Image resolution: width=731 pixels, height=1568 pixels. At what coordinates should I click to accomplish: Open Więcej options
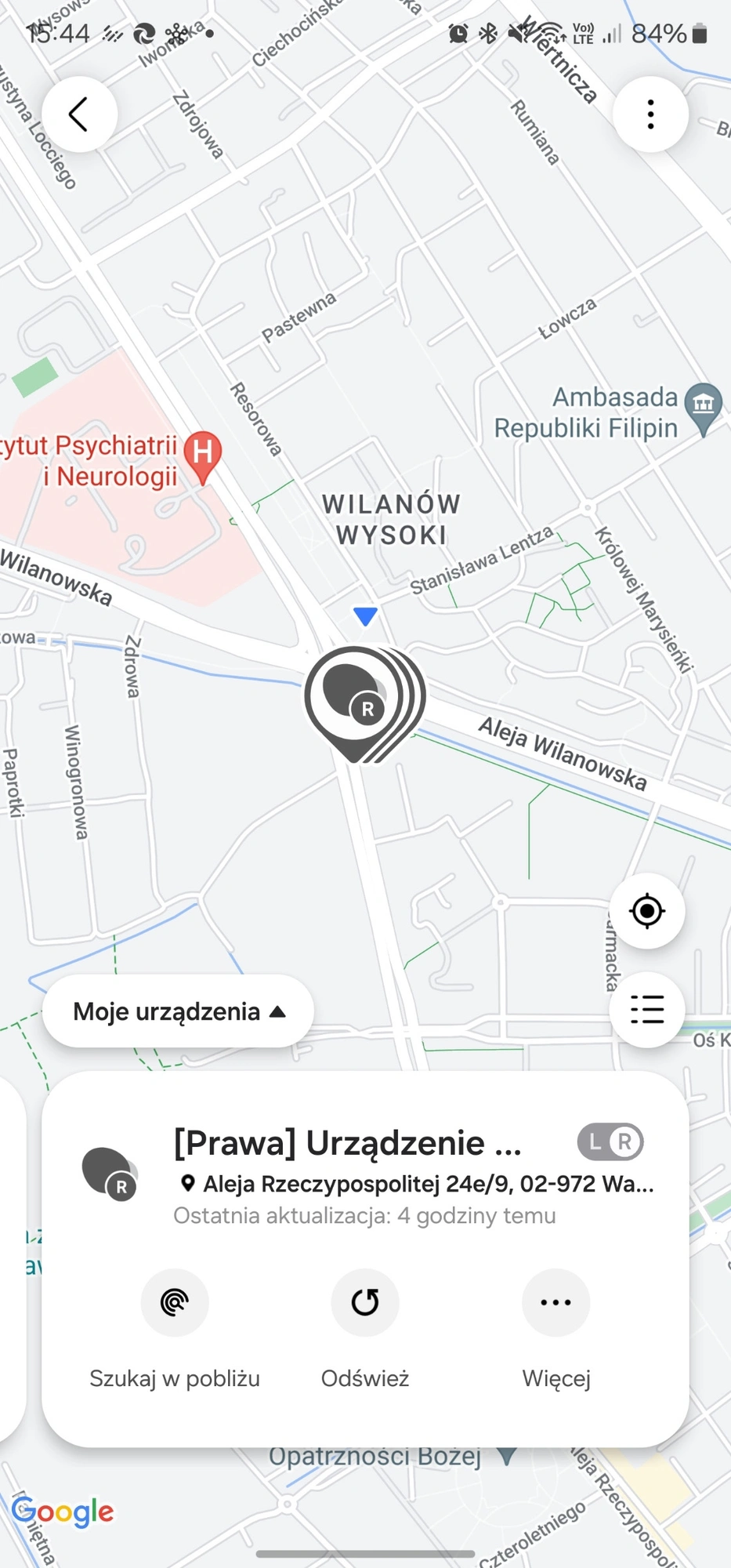555,1303
